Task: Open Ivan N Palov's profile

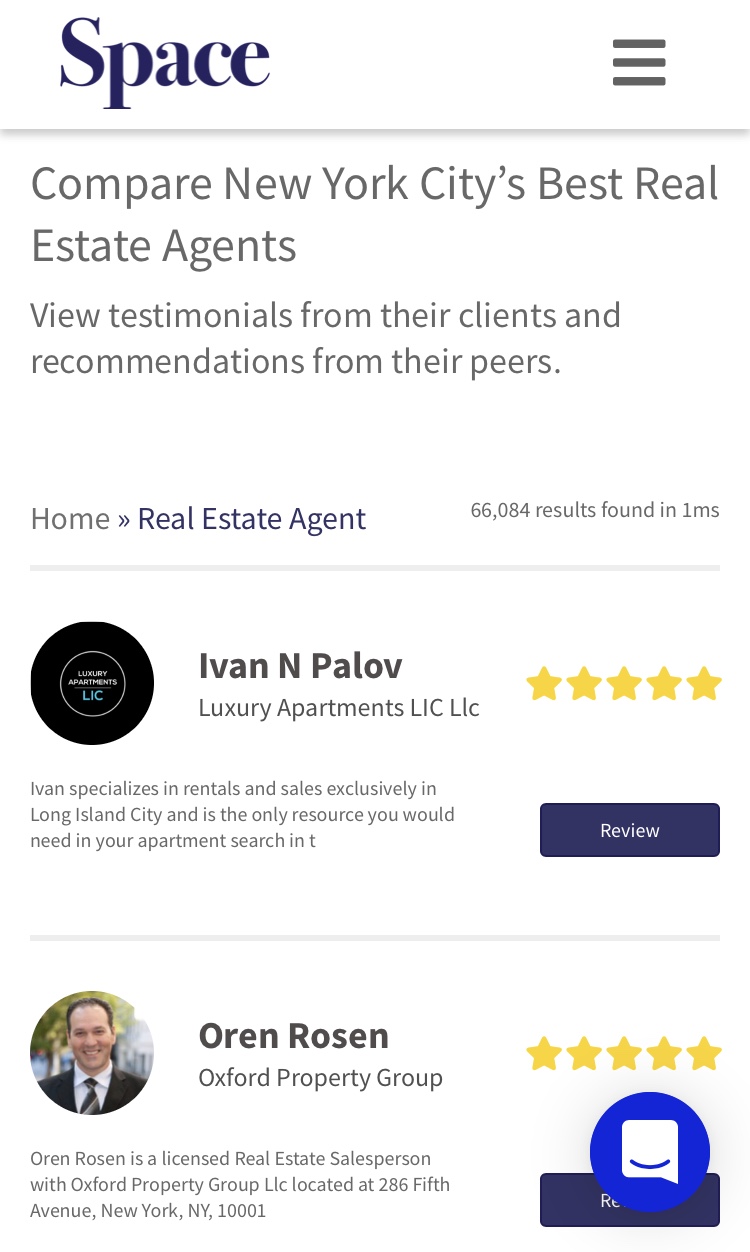Action: (x=300, y=665)
